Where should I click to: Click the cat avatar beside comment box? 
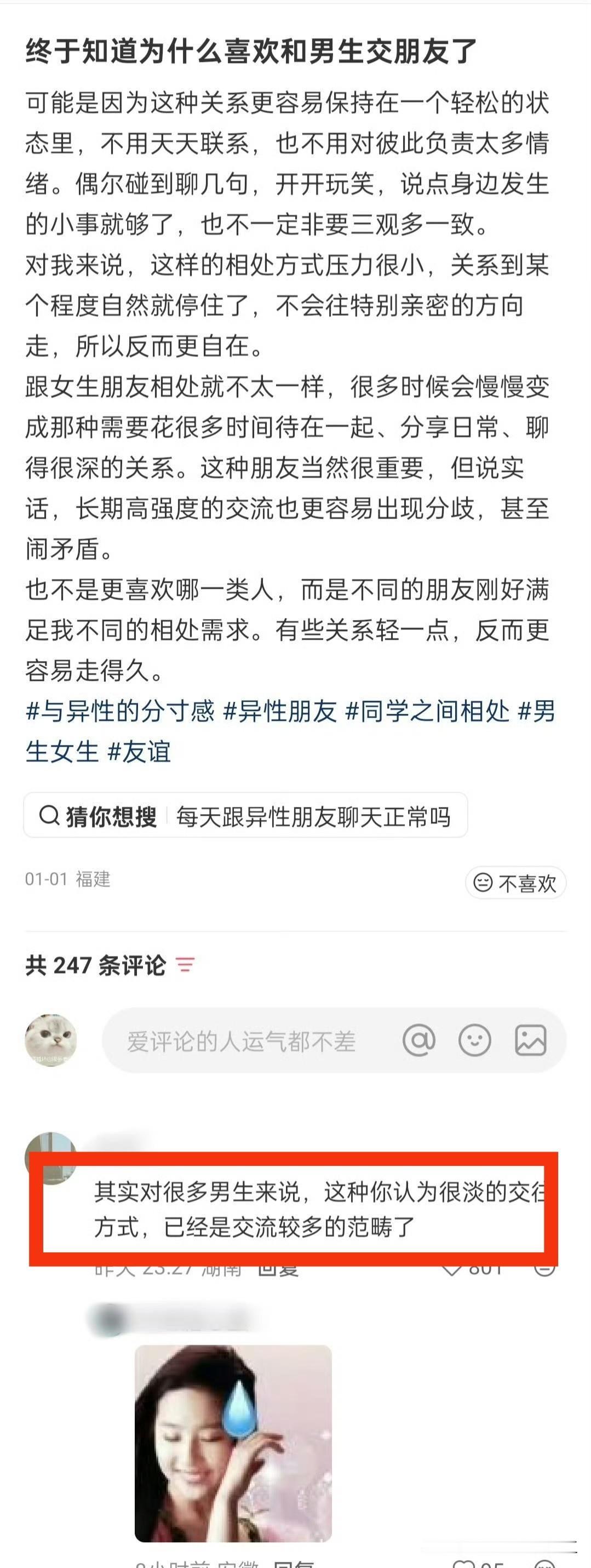(51, 1039)
